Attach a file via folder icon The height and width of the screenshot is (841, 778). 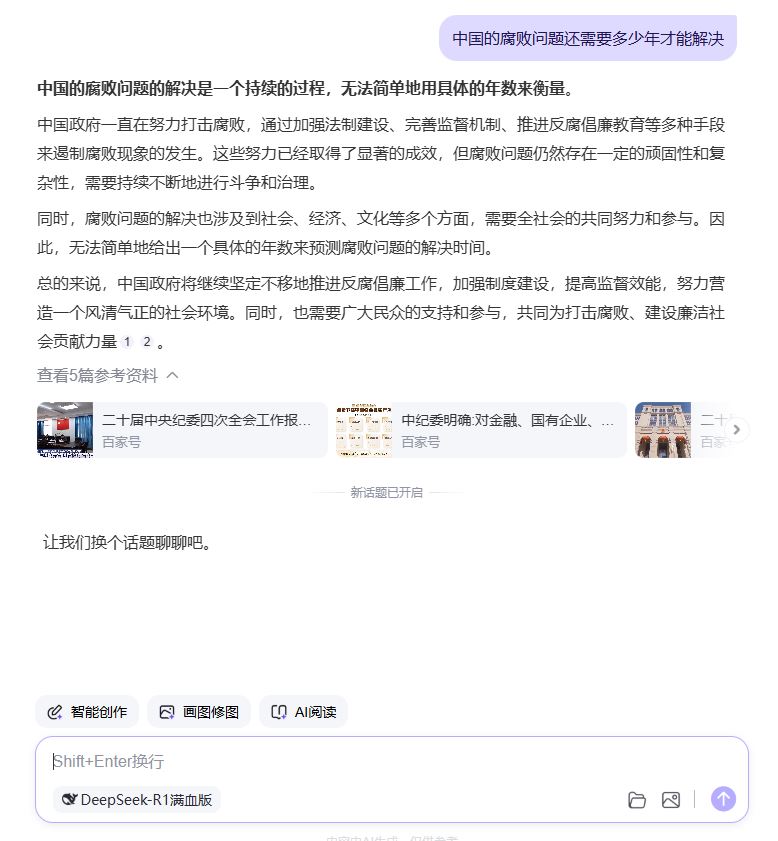637,799
